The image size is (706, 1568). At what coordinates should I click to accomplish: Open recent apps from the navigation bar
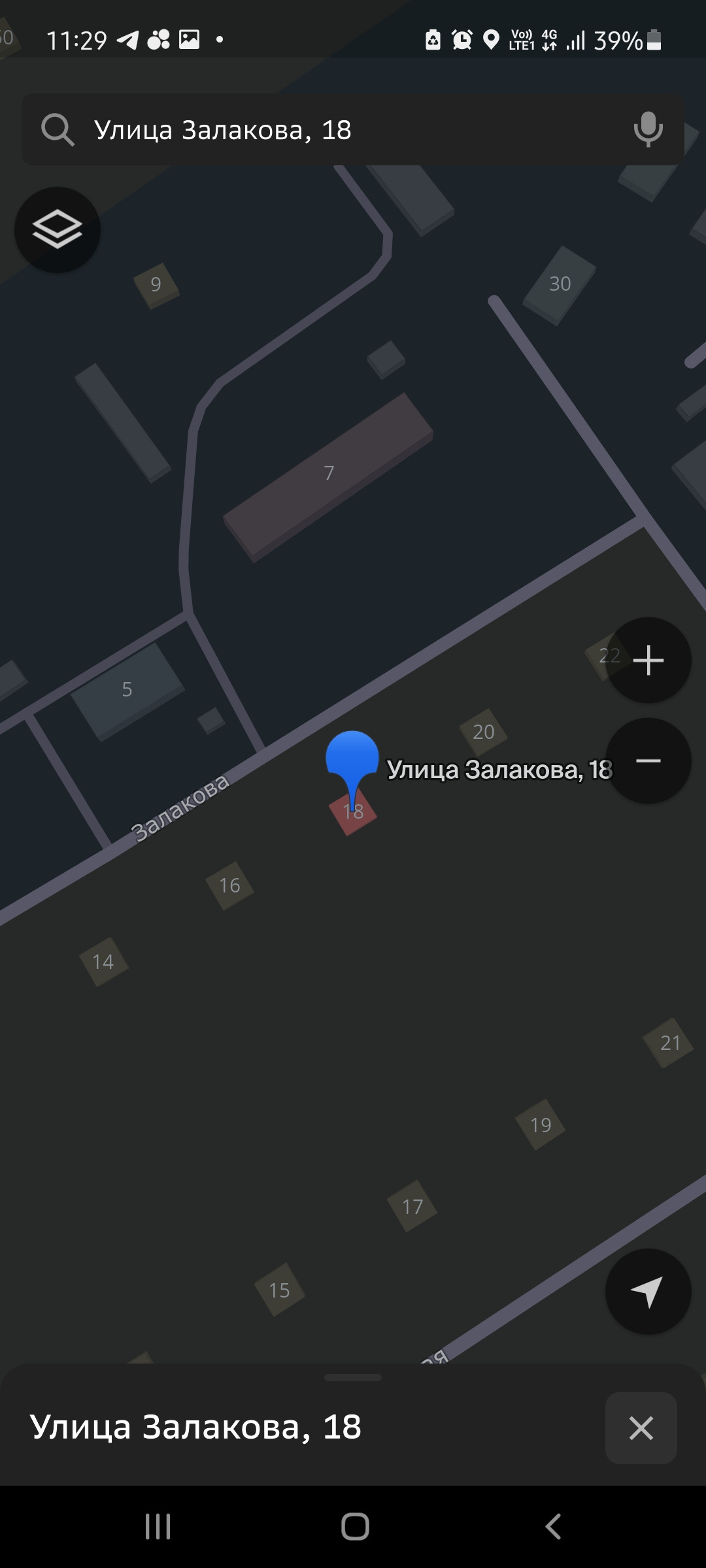tap(158, 1527)
